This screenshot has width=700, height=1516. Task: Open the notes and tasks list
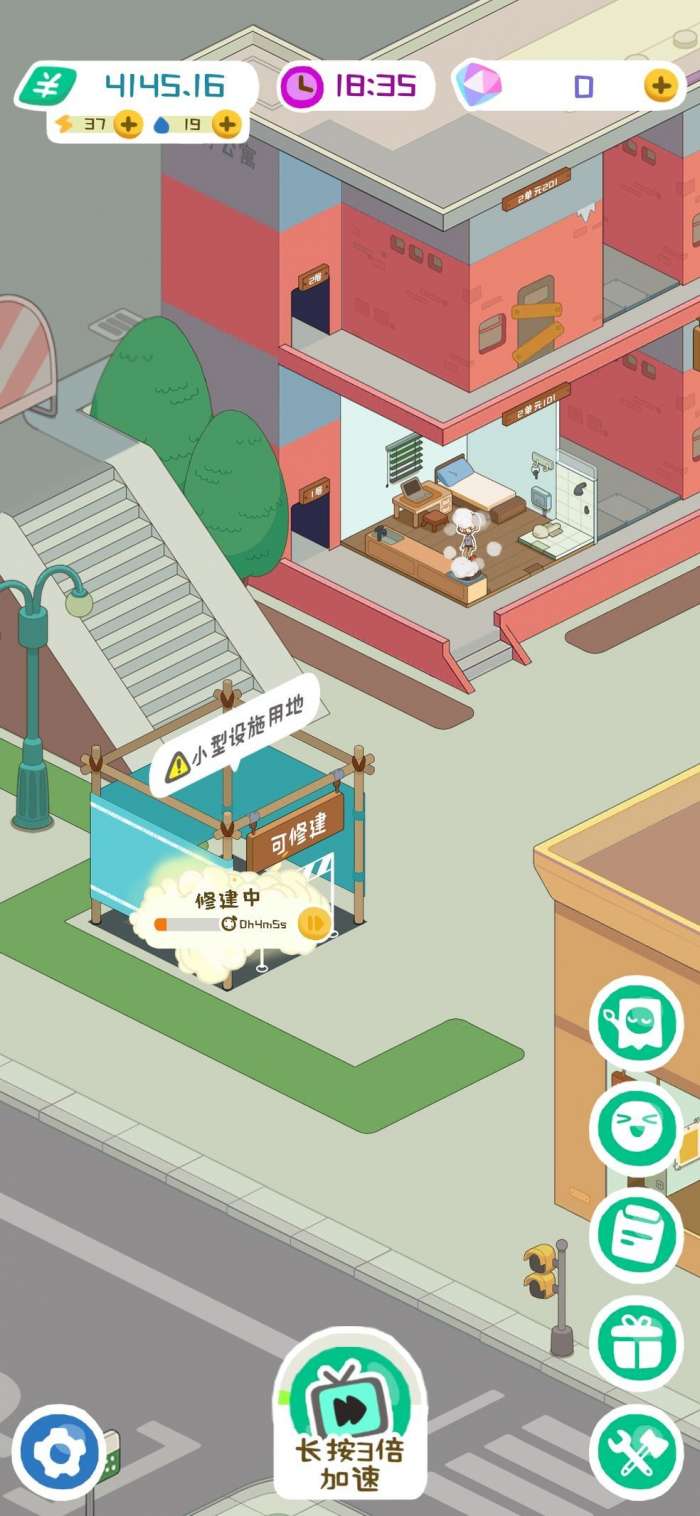tap(636, 1235)
